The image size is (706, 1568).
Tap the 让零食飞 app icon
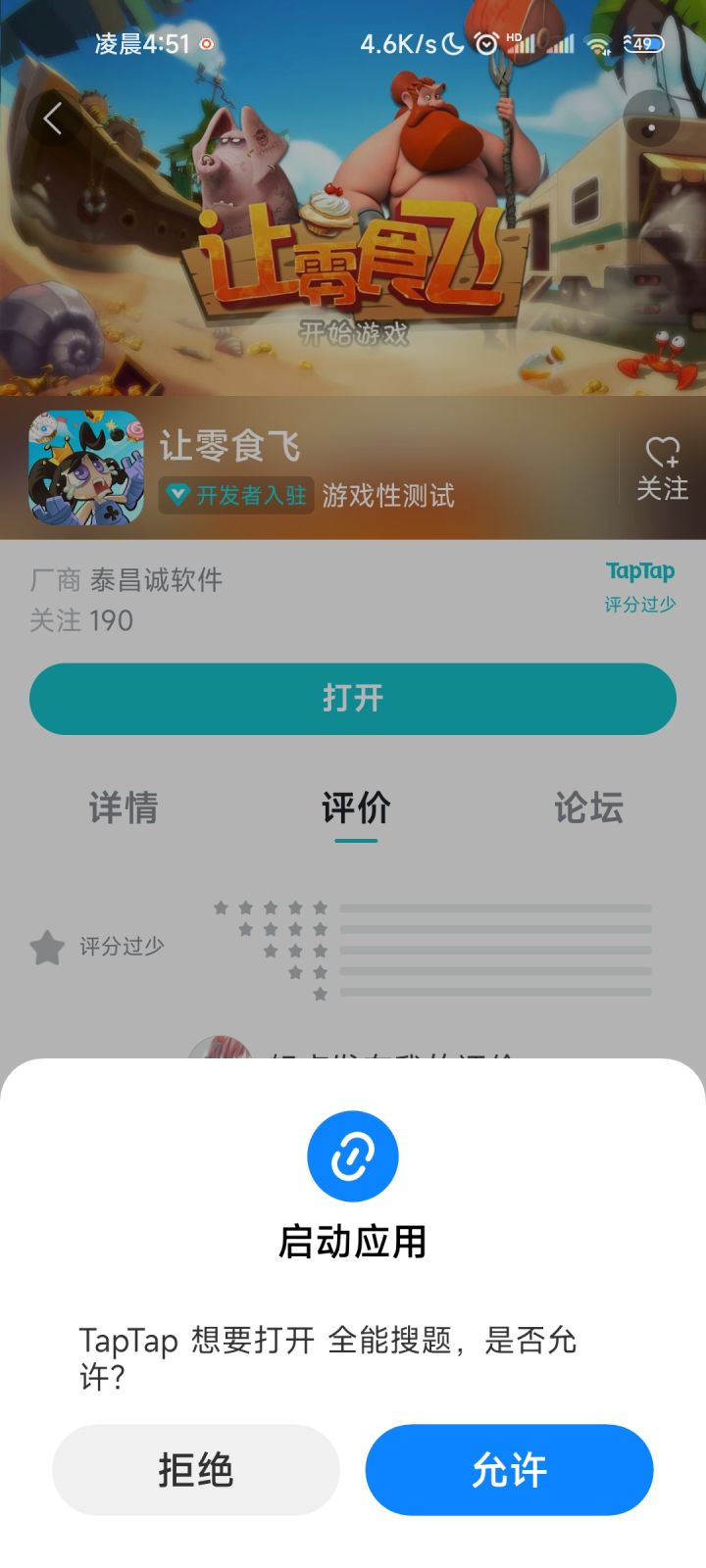click(83, 467)
